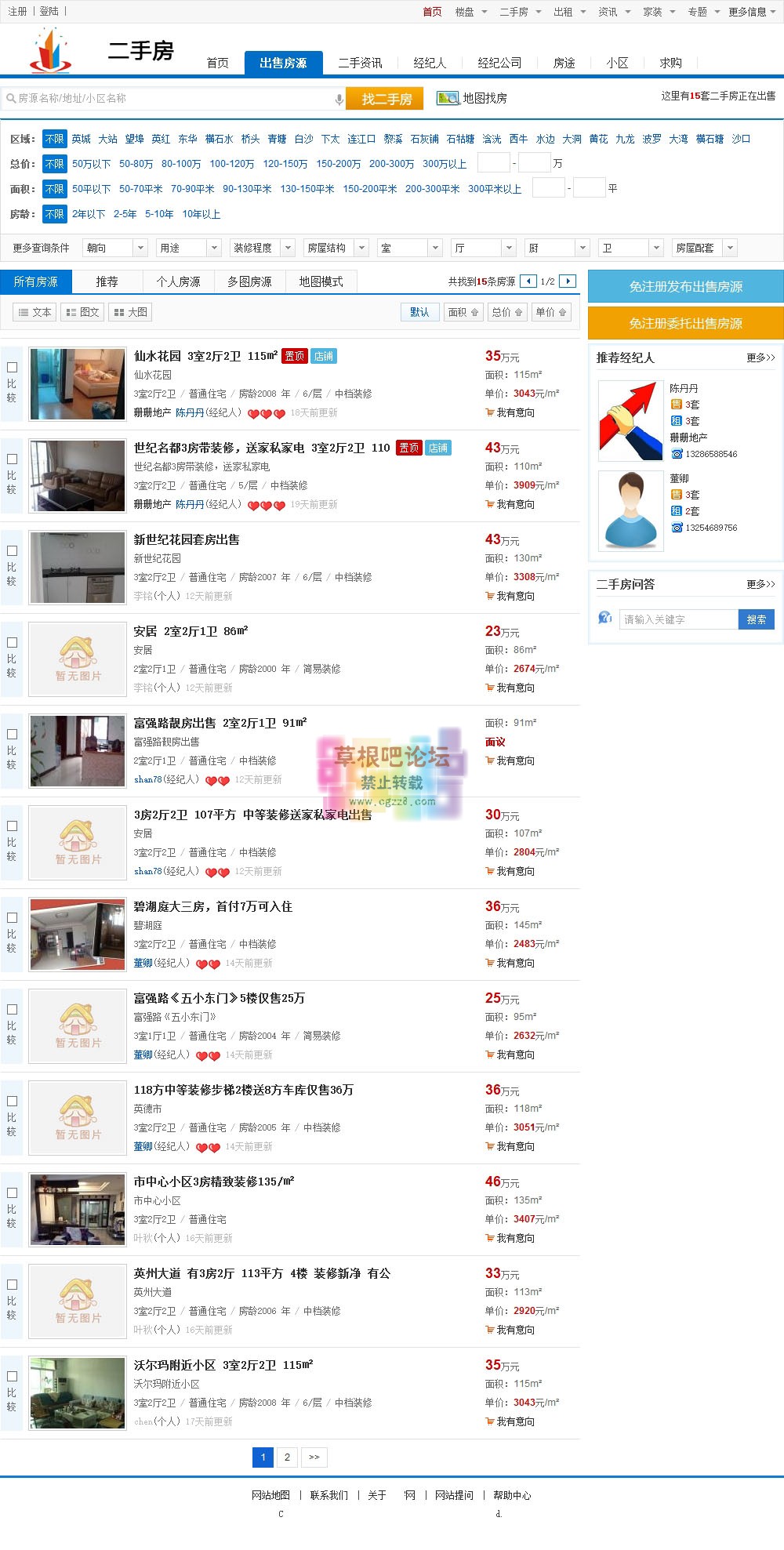
Task: Switch listing view to 大图
Action: pyautogui.click(x=130, y=312)
